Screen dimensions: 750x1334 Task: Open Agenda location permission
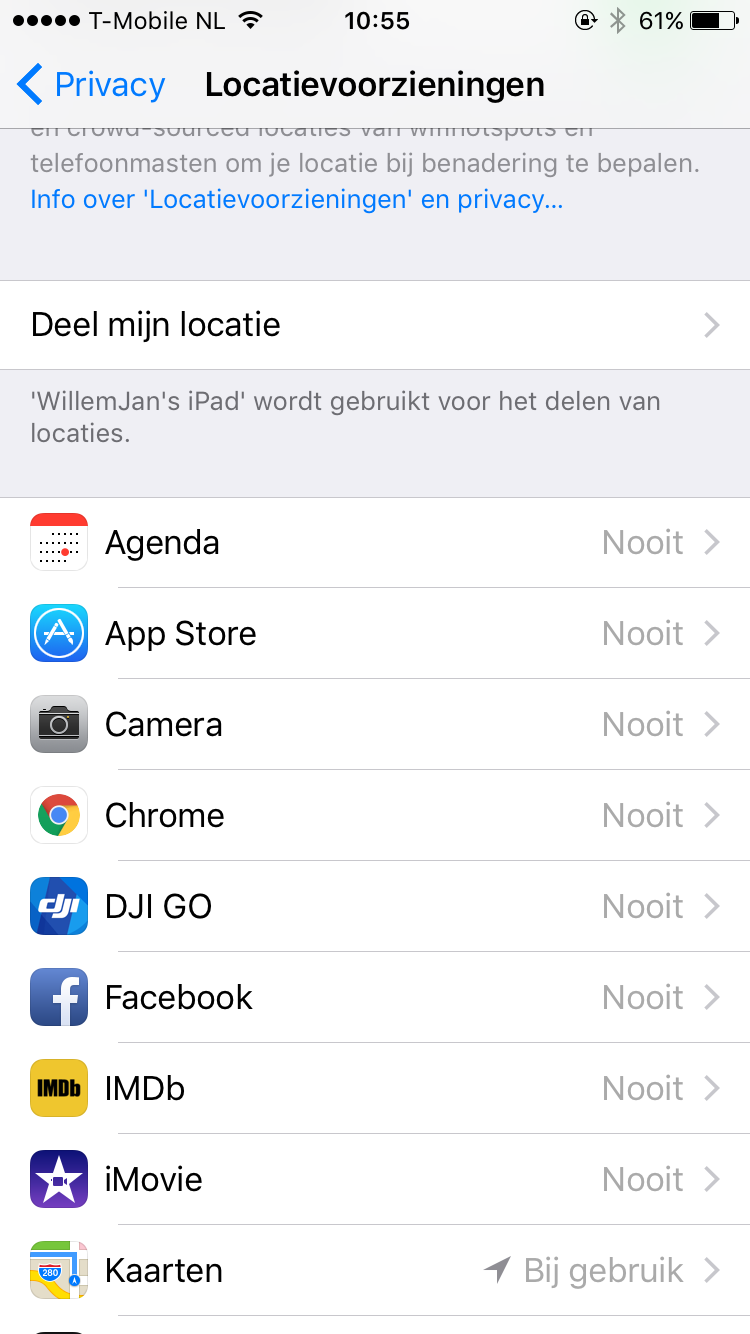375,543
